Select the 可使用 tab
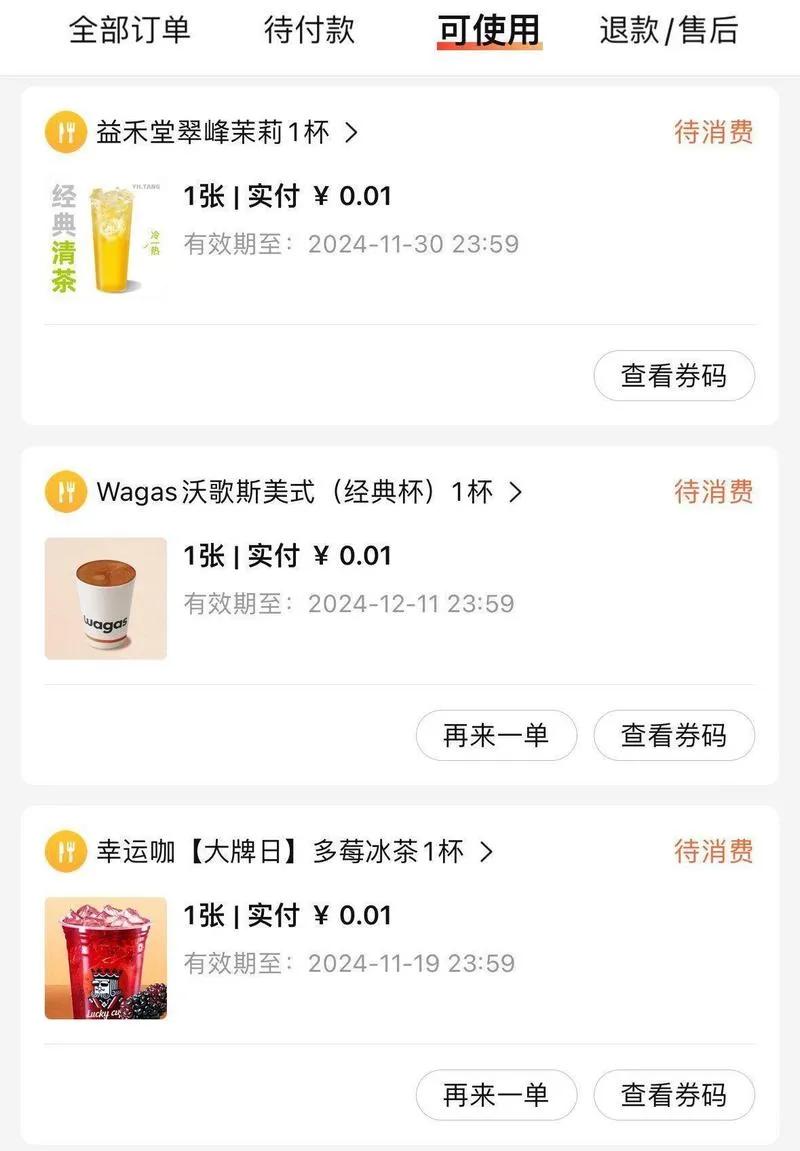800x1151 pixels. coord(489,30)
